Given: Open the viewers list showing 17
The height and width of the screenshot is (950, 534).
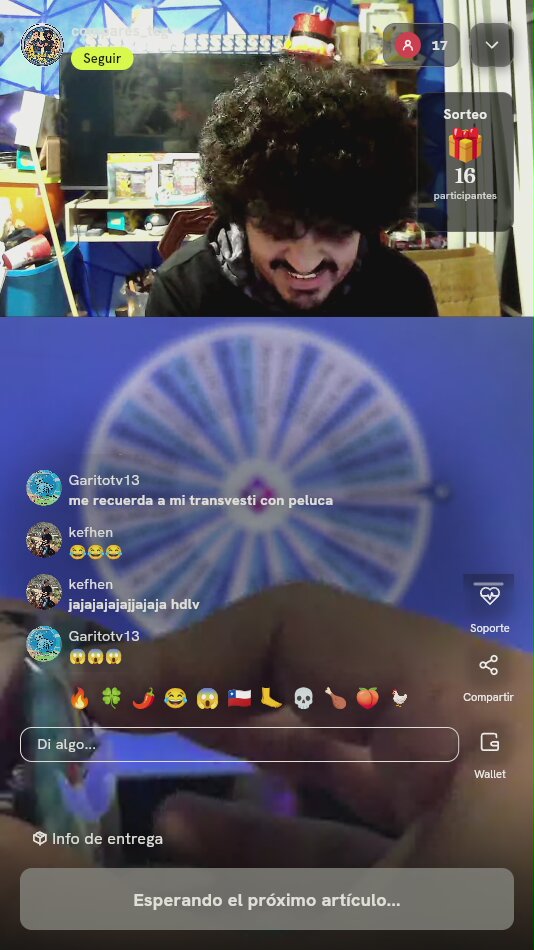Looking at the screenshot, I should click(421, 45).
